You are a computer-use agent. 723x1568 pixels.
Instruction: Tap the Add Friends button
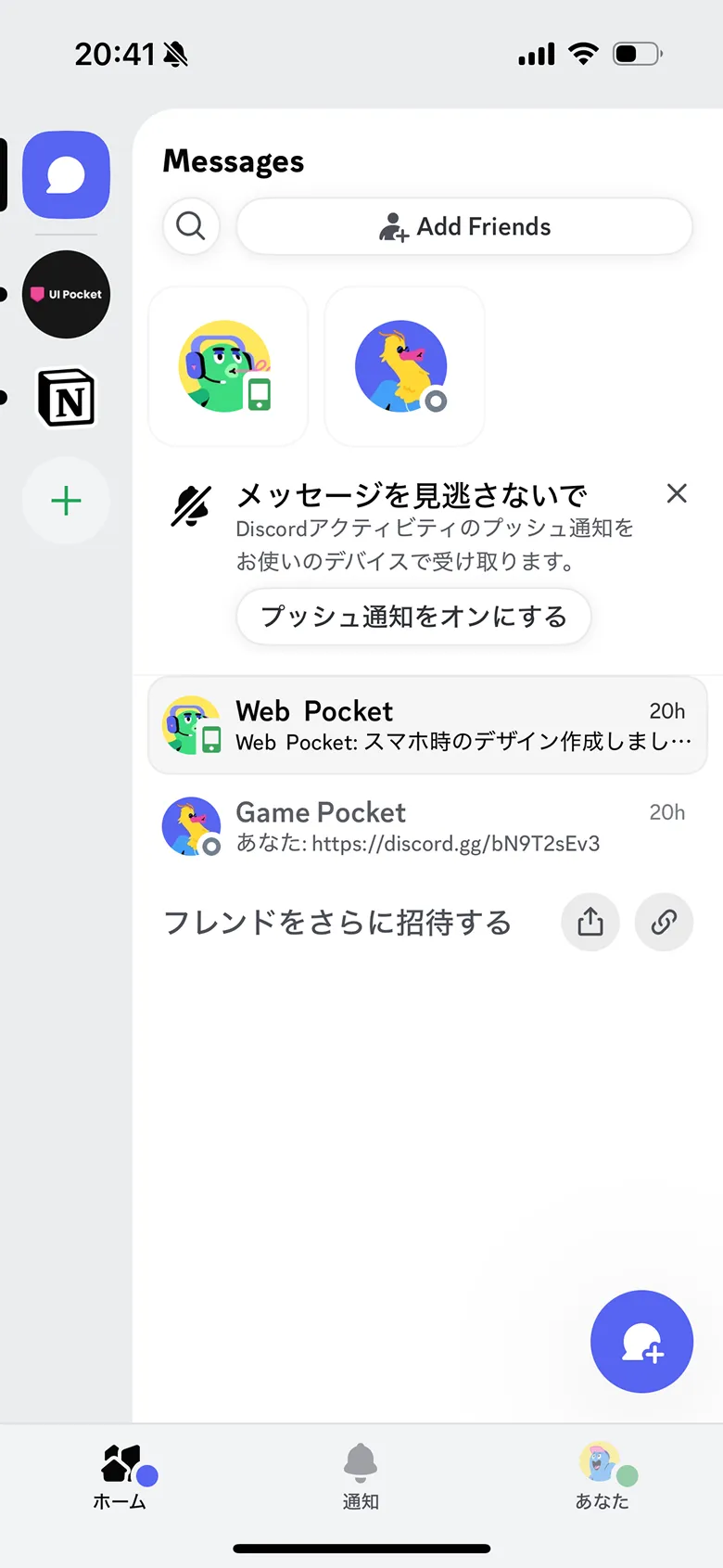(x=463, y=226)
